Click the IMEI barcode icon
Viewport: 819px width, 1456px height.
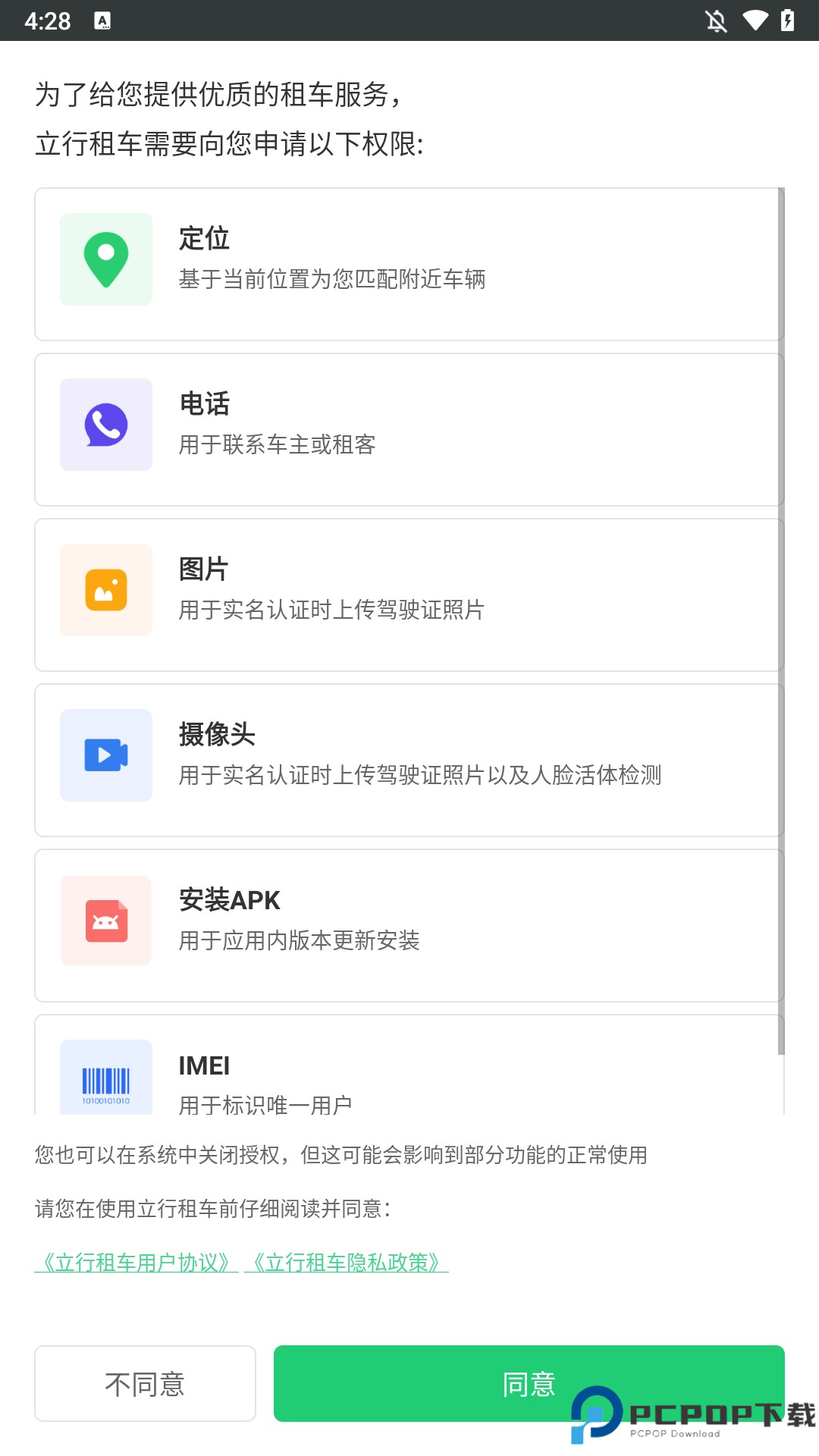(106, 1079)
